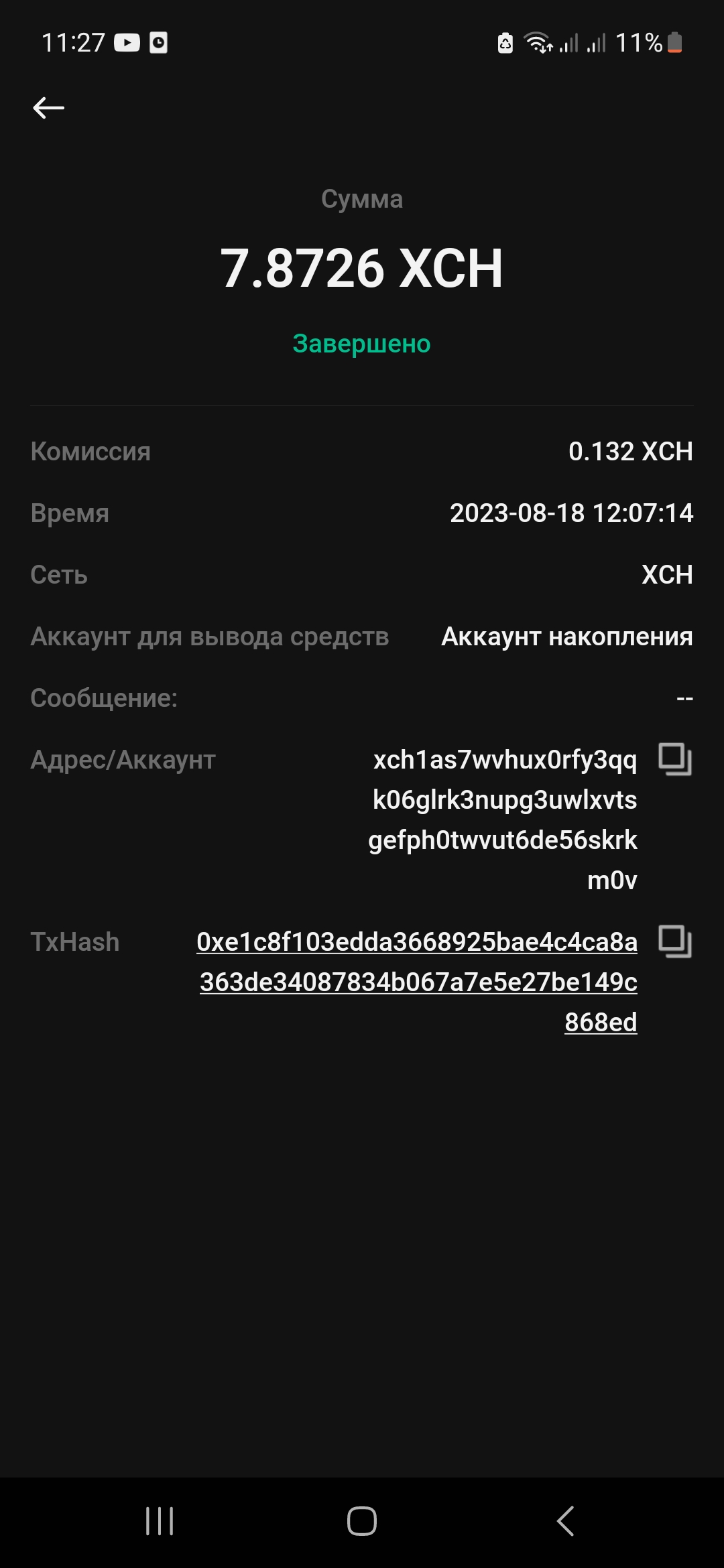Select the XCH network value

[x=666, y=575]
